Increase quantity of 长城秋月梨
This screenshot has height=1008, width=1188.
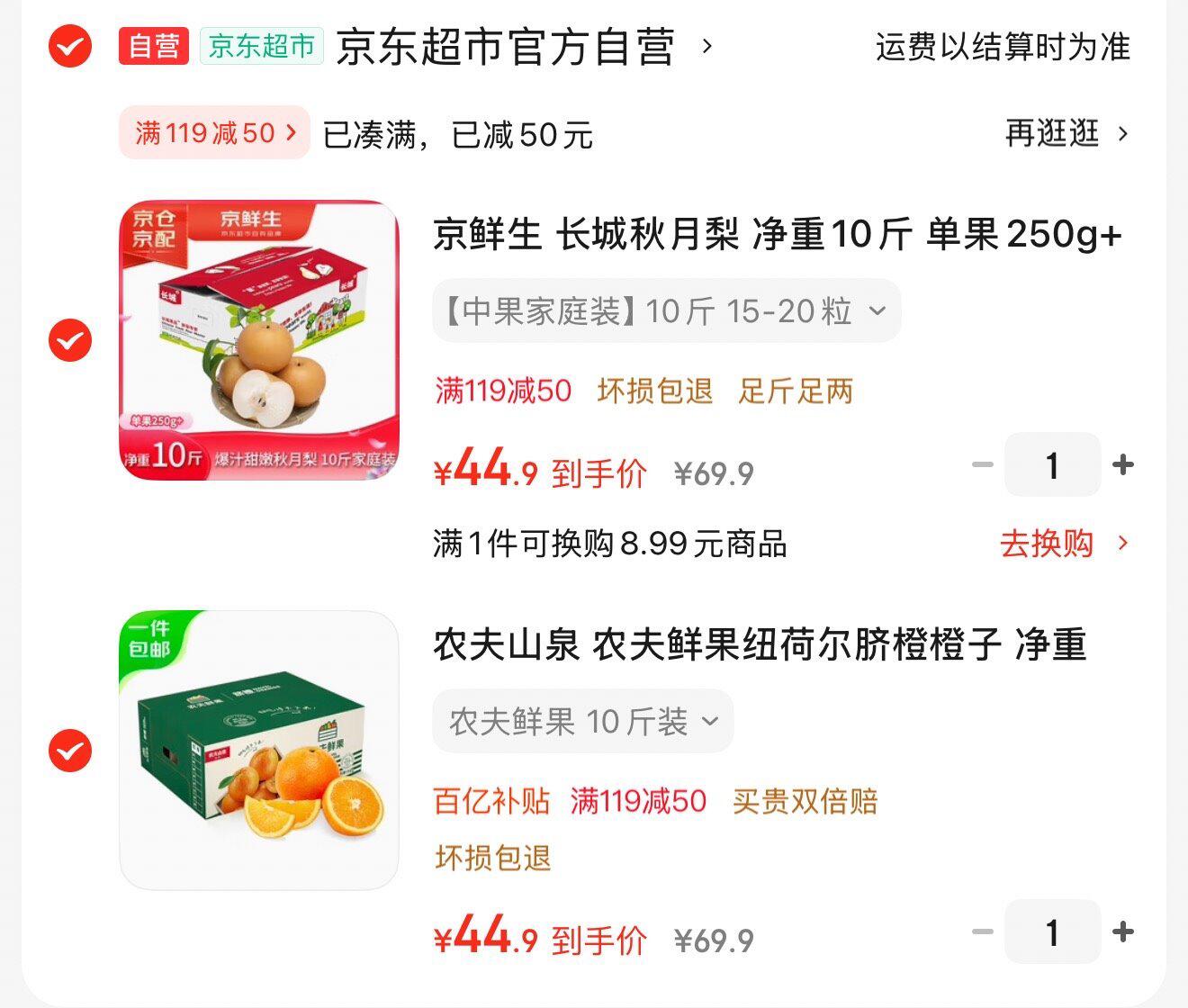pyautogui.click(x=1122, y=465)
